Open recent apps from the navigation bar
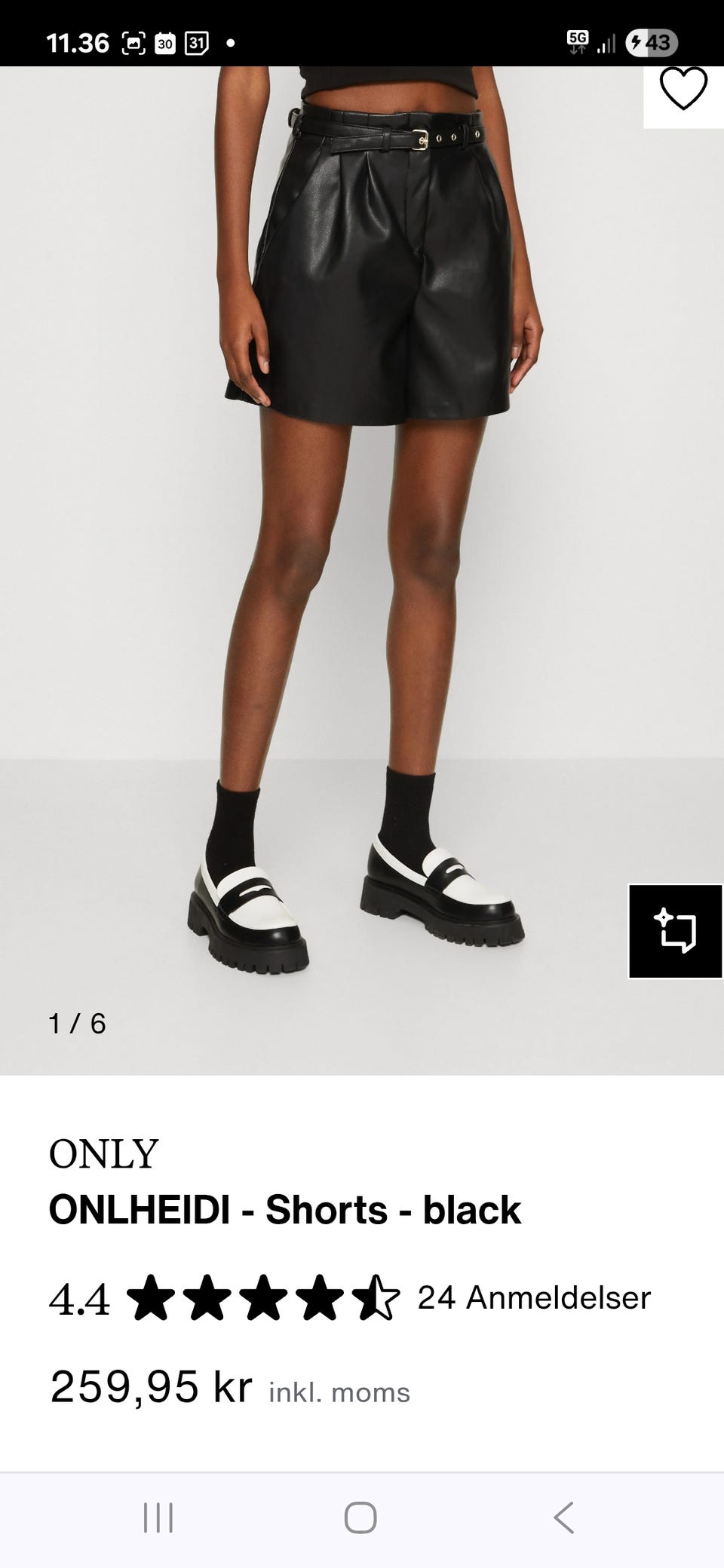 [158, 1517]
